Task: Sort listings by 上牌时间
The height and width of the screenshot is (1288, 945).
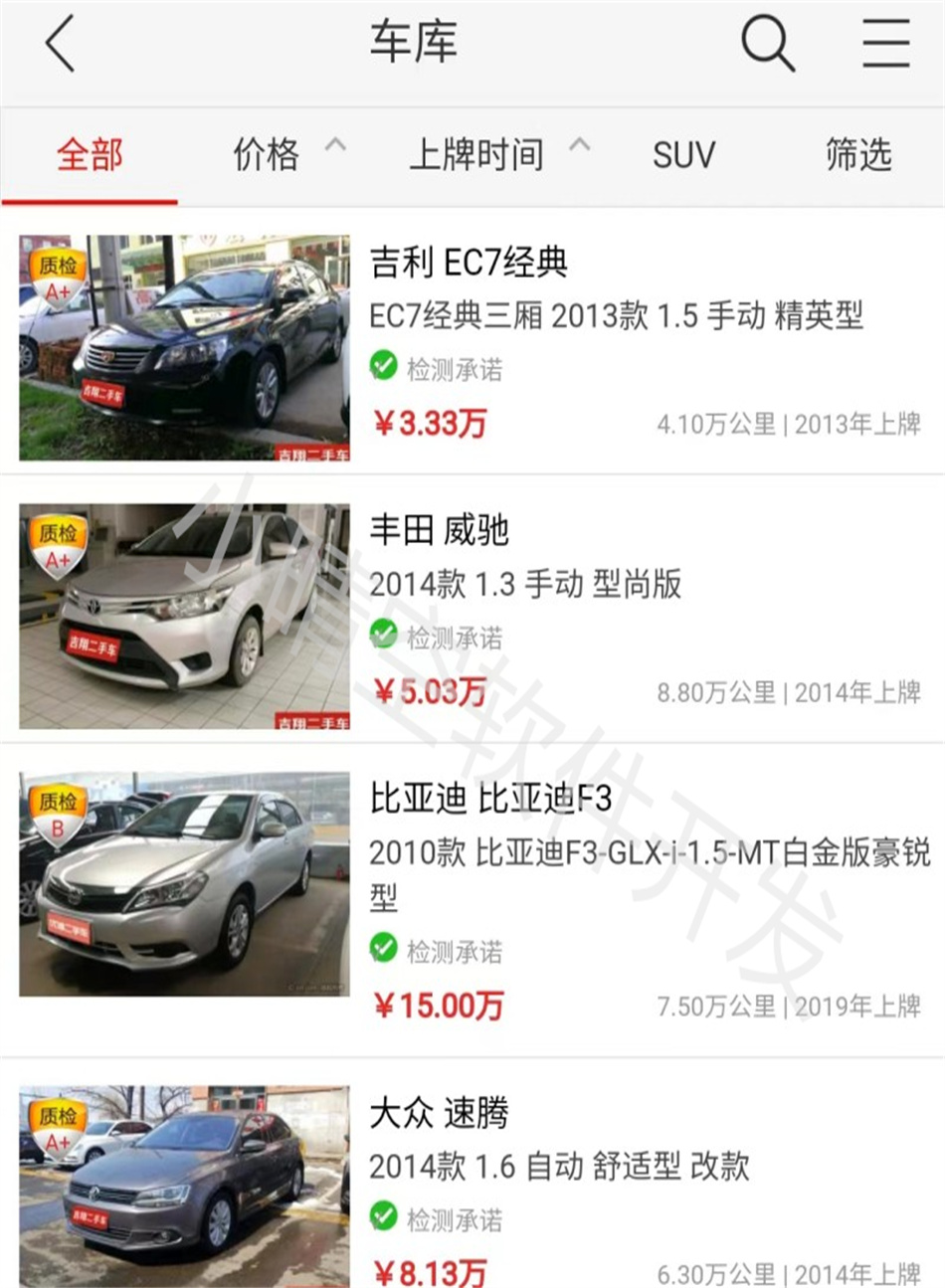Action: 477,155
